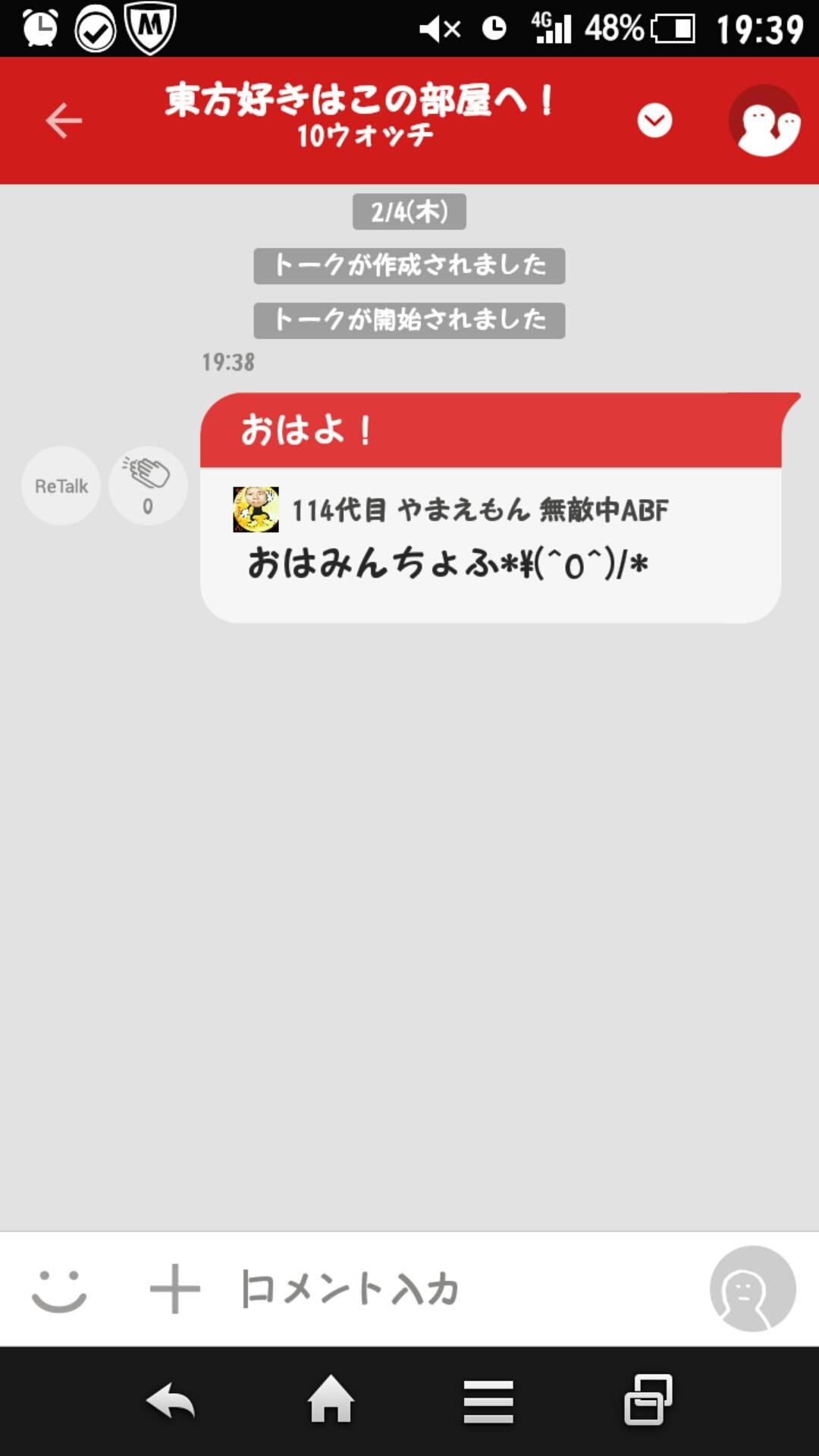819x1456 pixels.
Task: Tap the back arrow to leave the room
Action: [x=64, y=120]
